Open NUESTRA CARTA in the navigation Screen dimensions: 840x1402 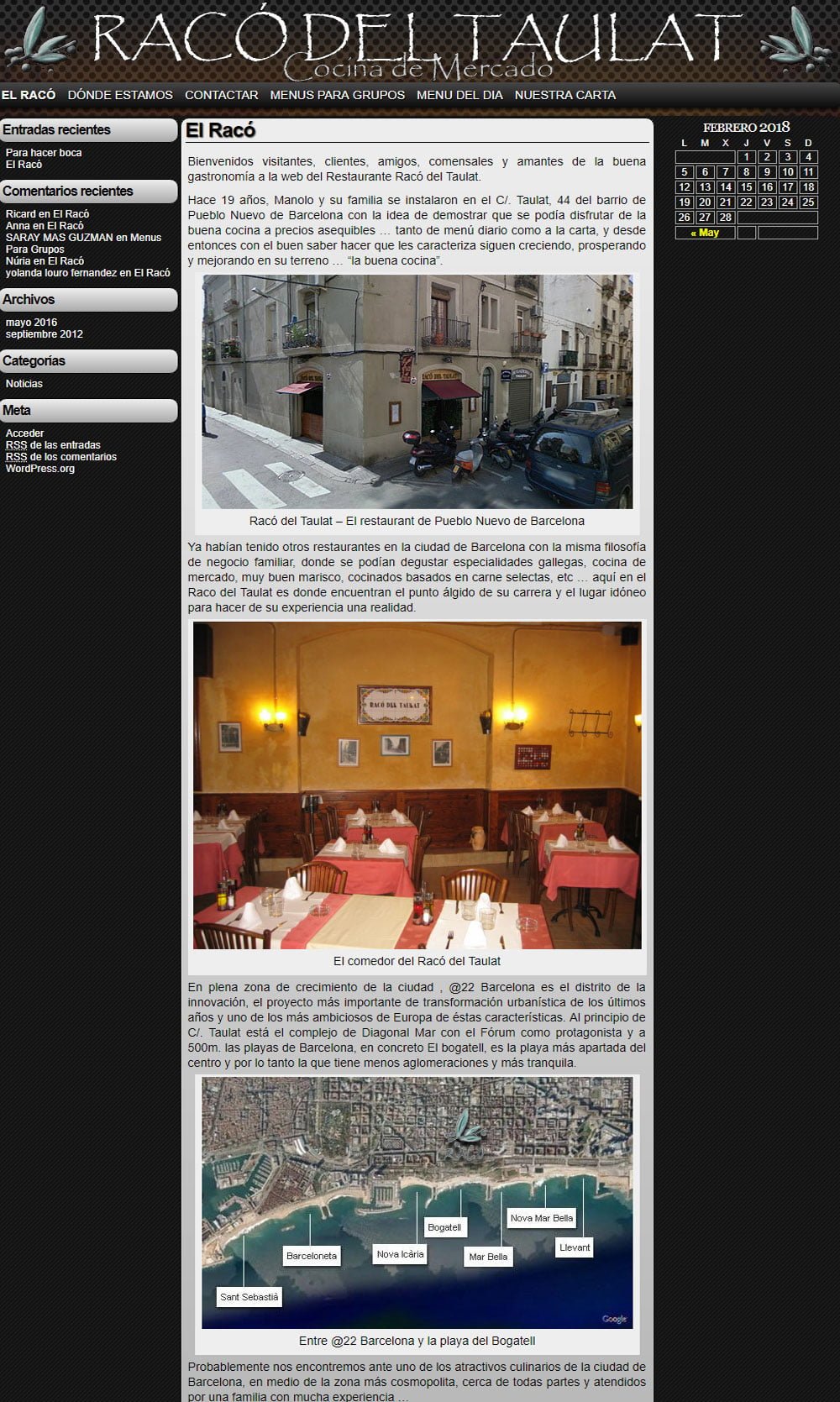pyautogui.click(x=565, y=95)
